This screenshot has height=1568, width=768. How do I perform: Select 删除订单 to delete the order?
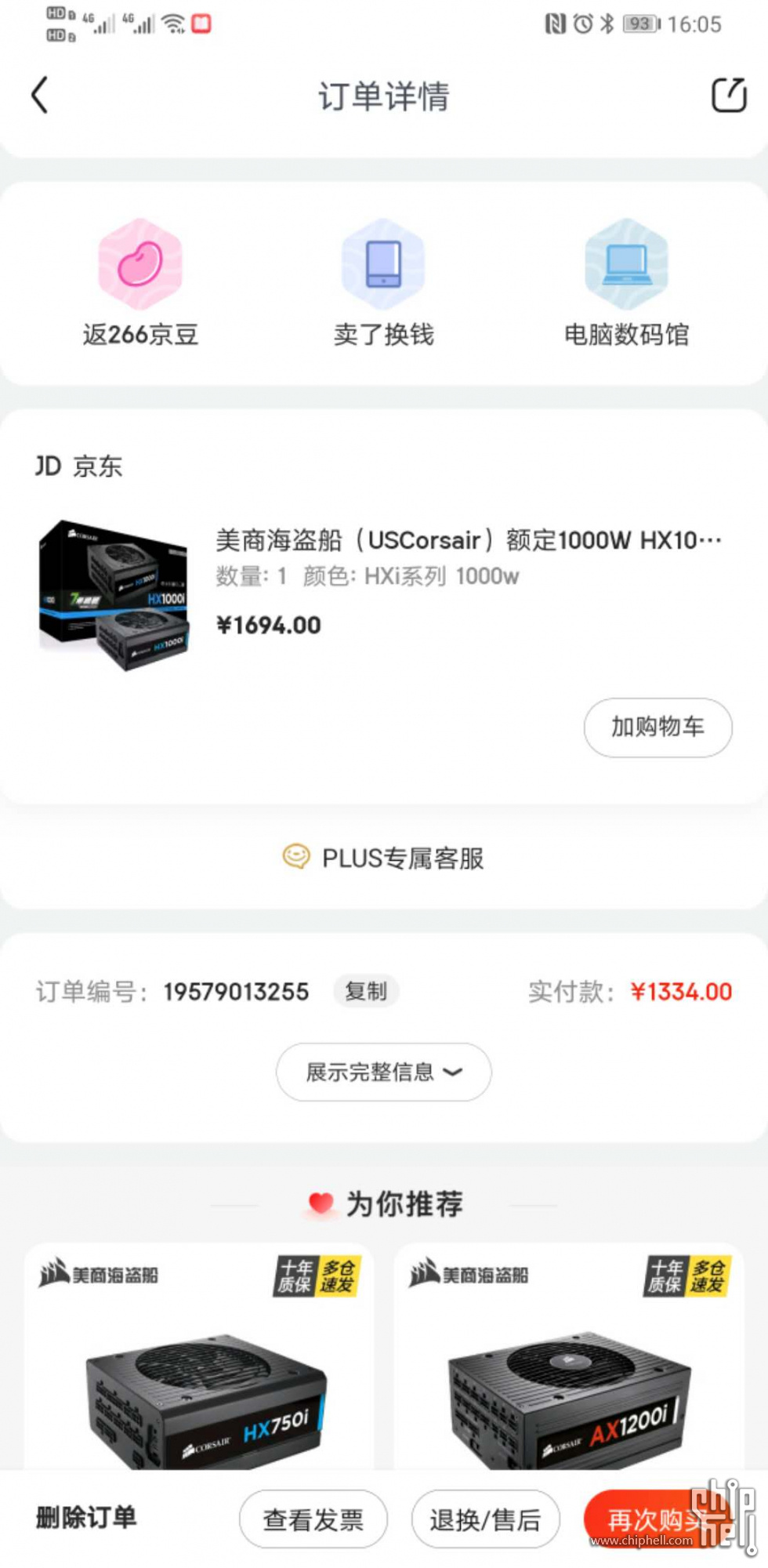coord(86,1518)
